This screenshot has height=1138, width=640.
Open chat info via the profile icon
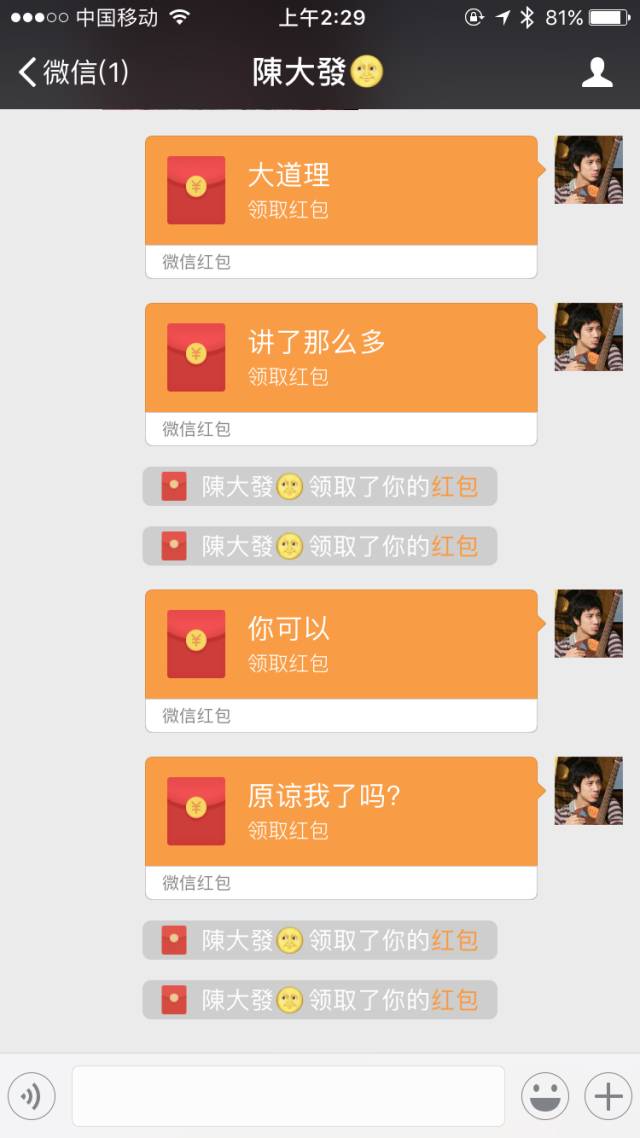(597, 72)
